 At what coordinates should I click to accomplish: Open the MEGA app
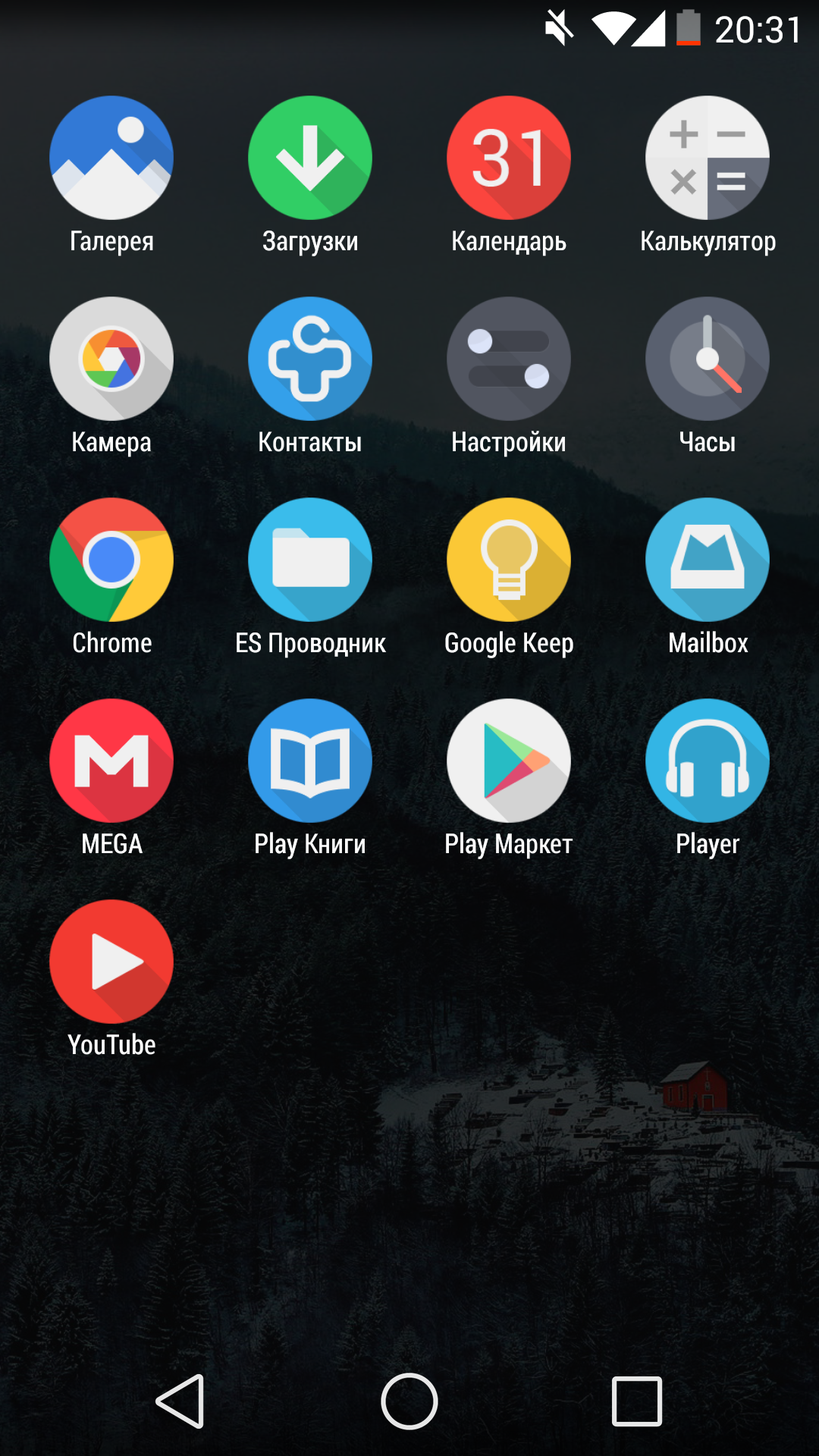(x=111, y=761)
